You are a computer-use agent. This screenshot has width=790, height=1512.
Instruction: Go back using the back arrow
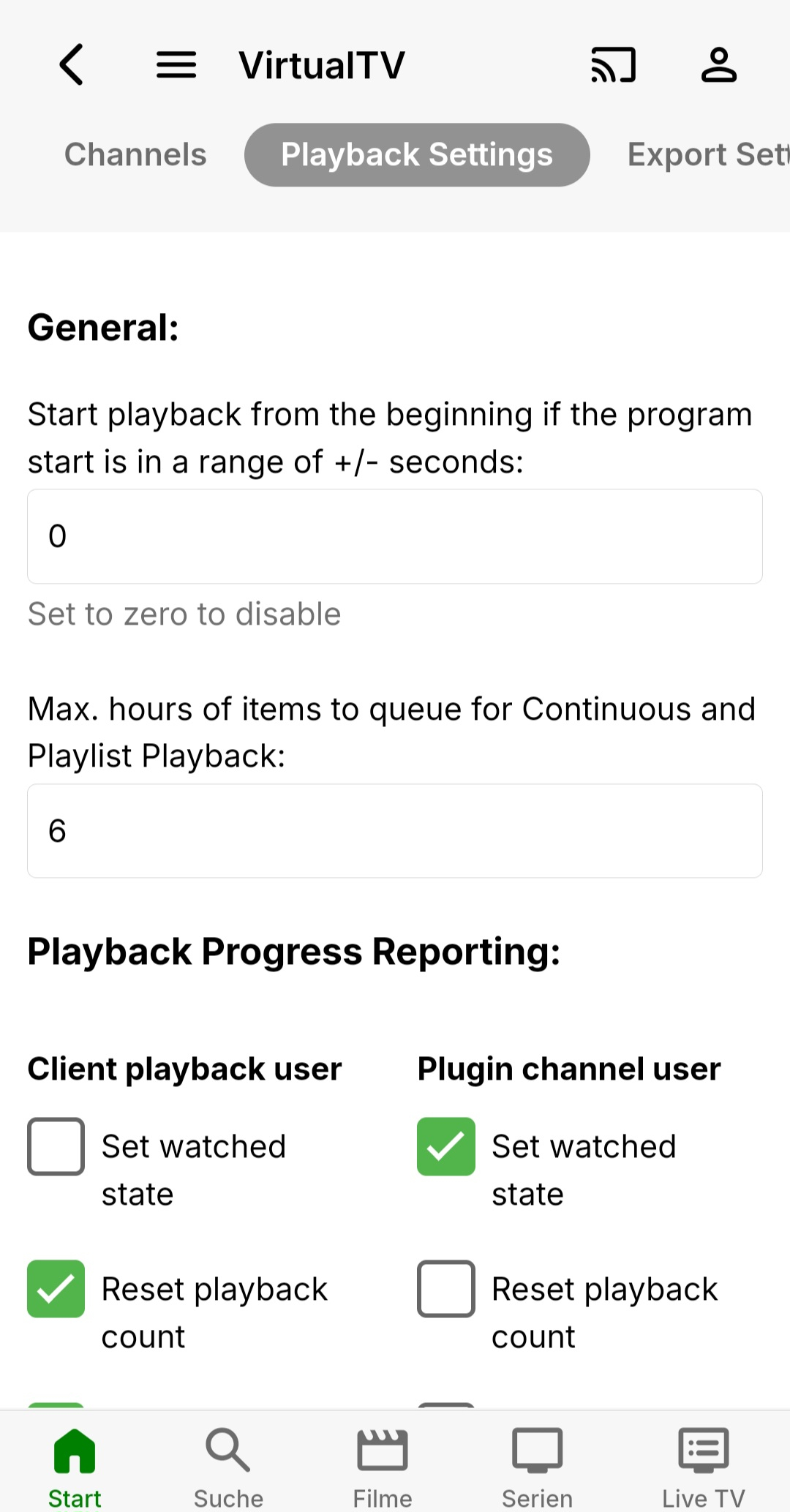tap(71, 64)
